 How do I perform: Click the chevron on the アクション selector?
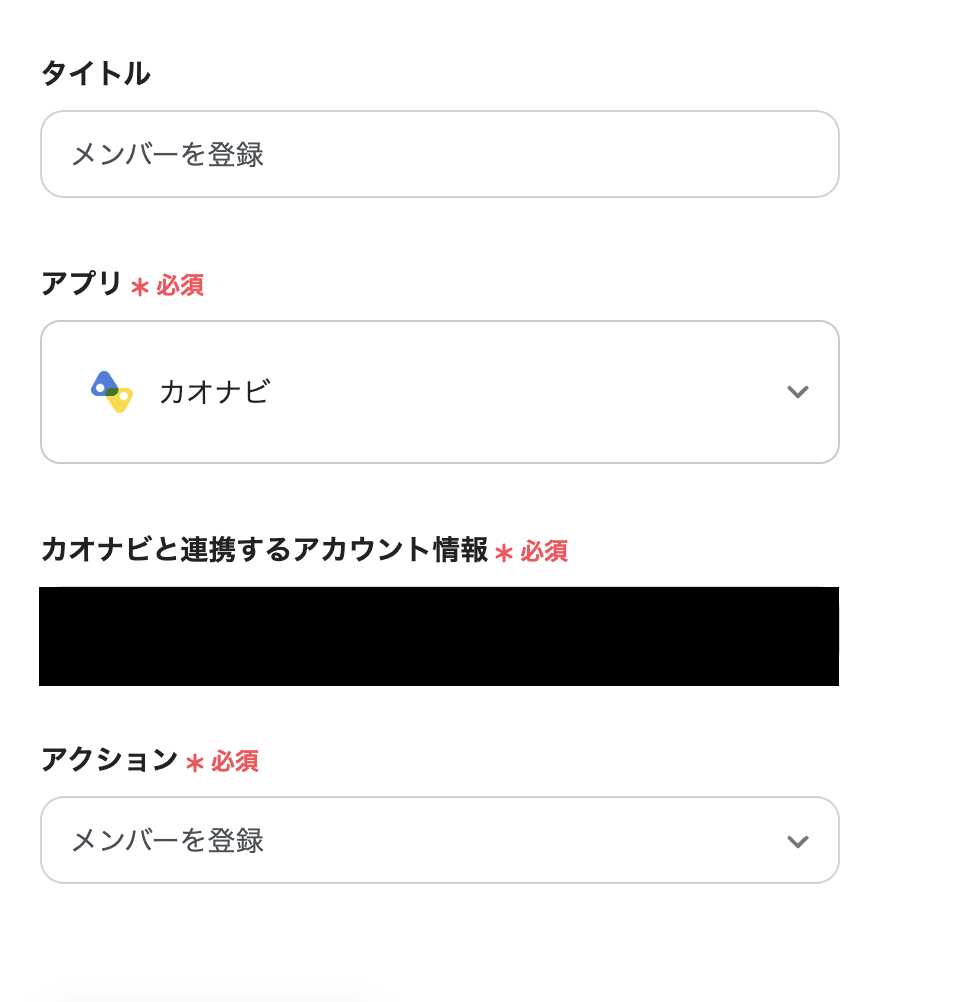798,841
